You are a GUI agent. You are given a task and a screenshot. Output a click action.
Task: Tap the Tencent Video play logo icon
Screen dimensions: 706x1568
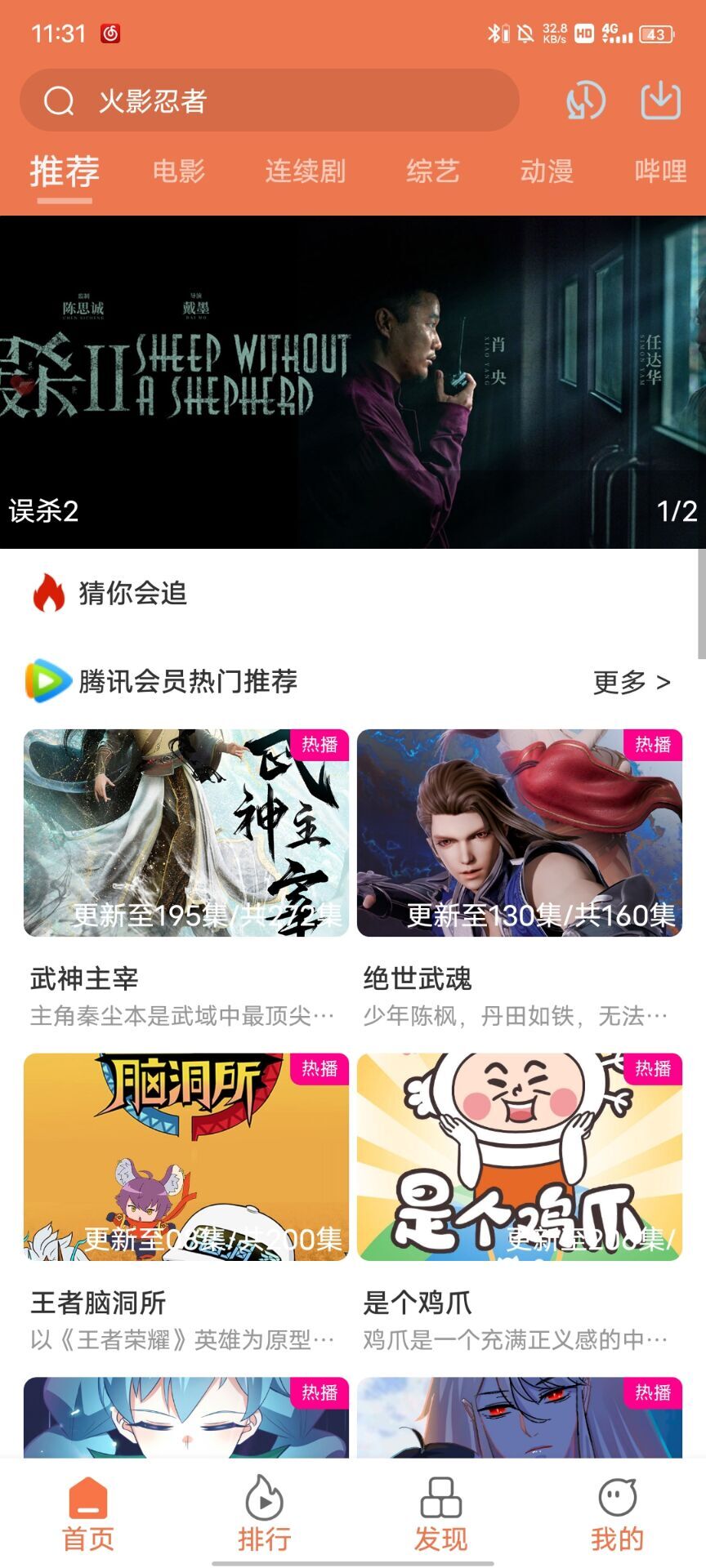[x=44, y=679]
